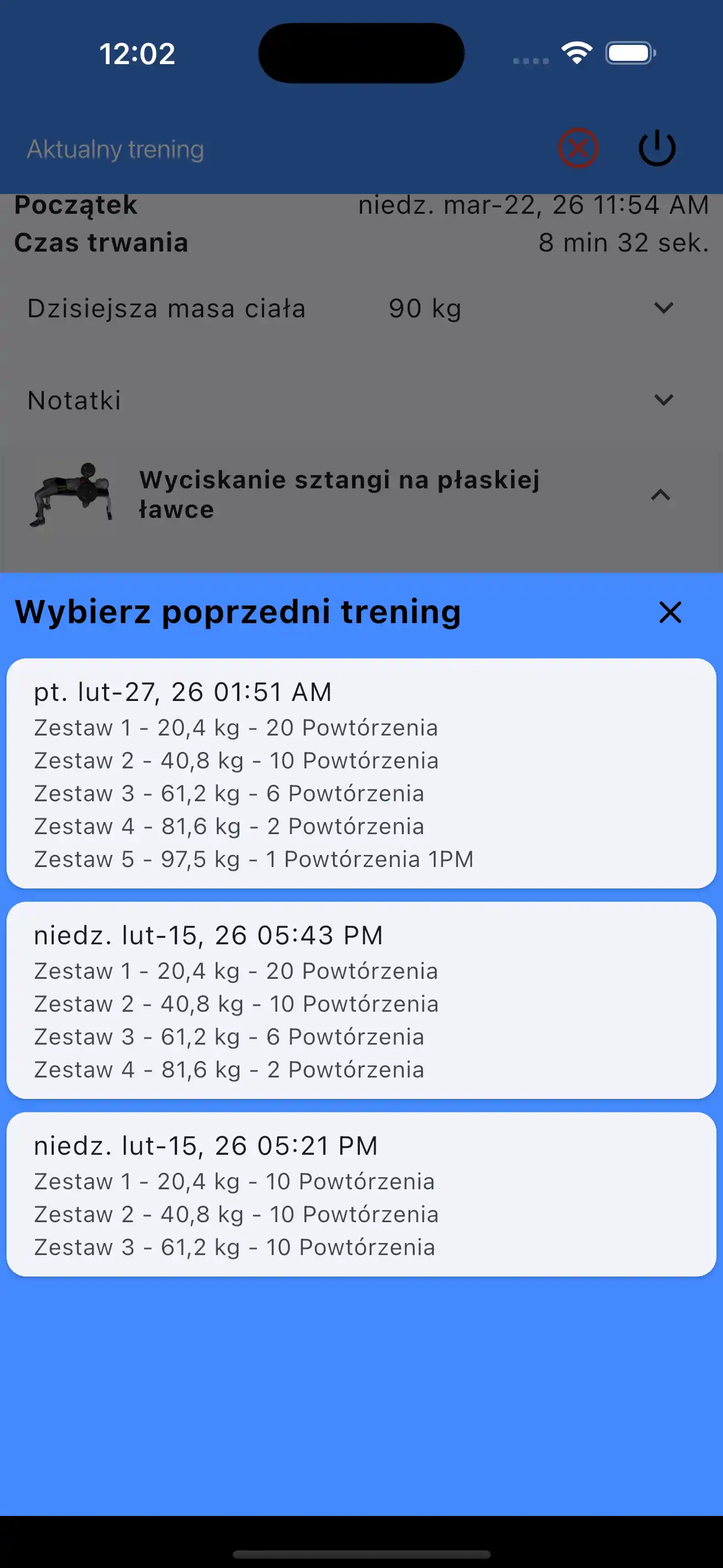This screenshot has height=1568, width=723.
Task: Click the red cancel workout icon
Action: [x=578, y=148]
